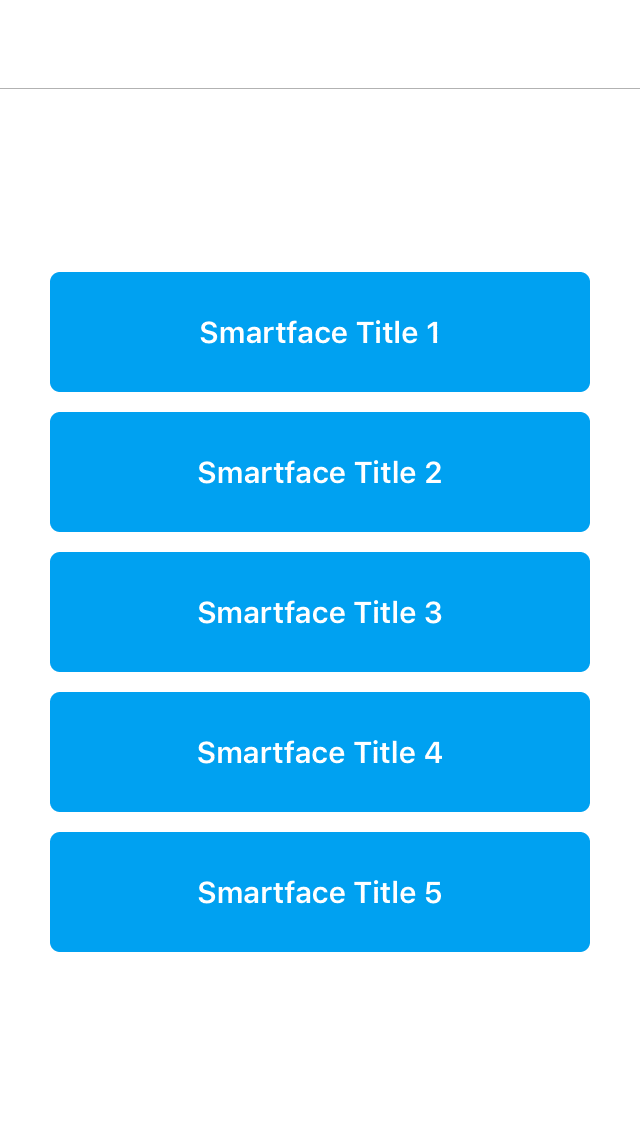Tap the Smartface Title 1 button

click(x=320, y=332)
